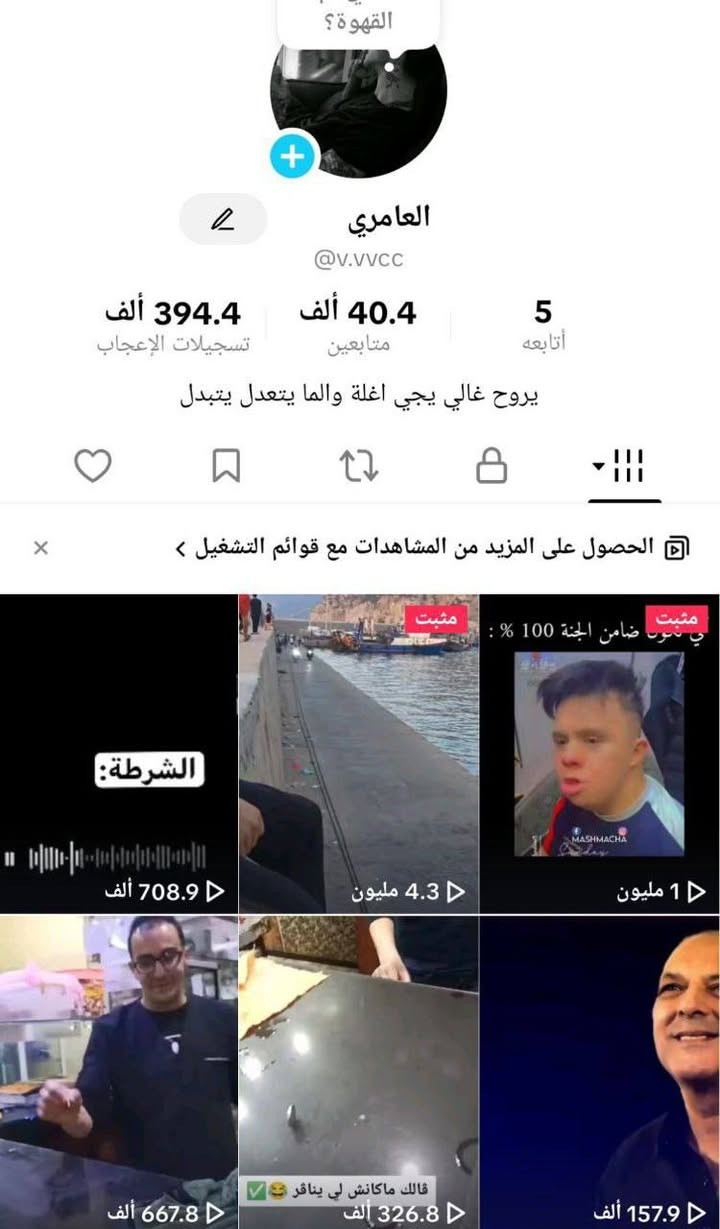Open the following count of 5
The height and width of the screenshot is (1229, 720).
543,325
